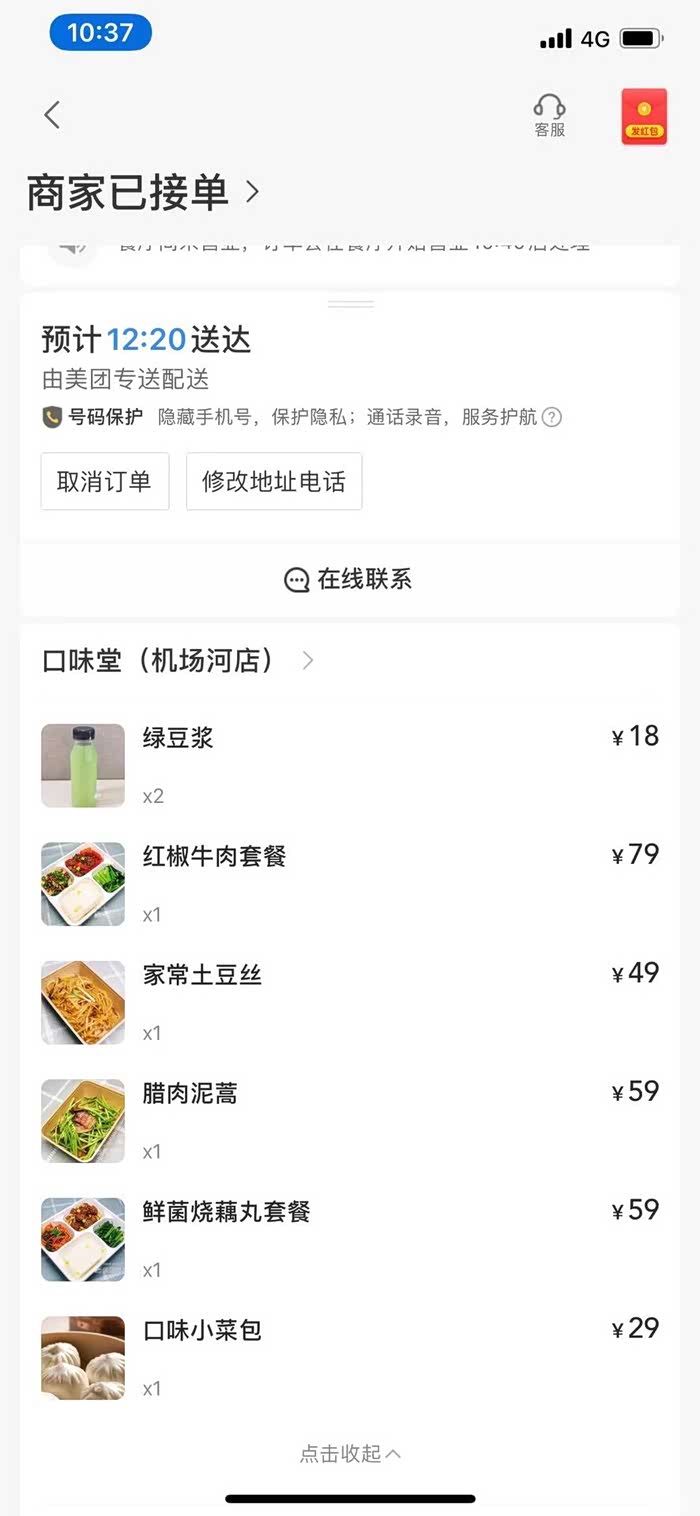View the 口味小菜包 item
This screenshot has width=700, height=1516.
[x=202, y=1331]
